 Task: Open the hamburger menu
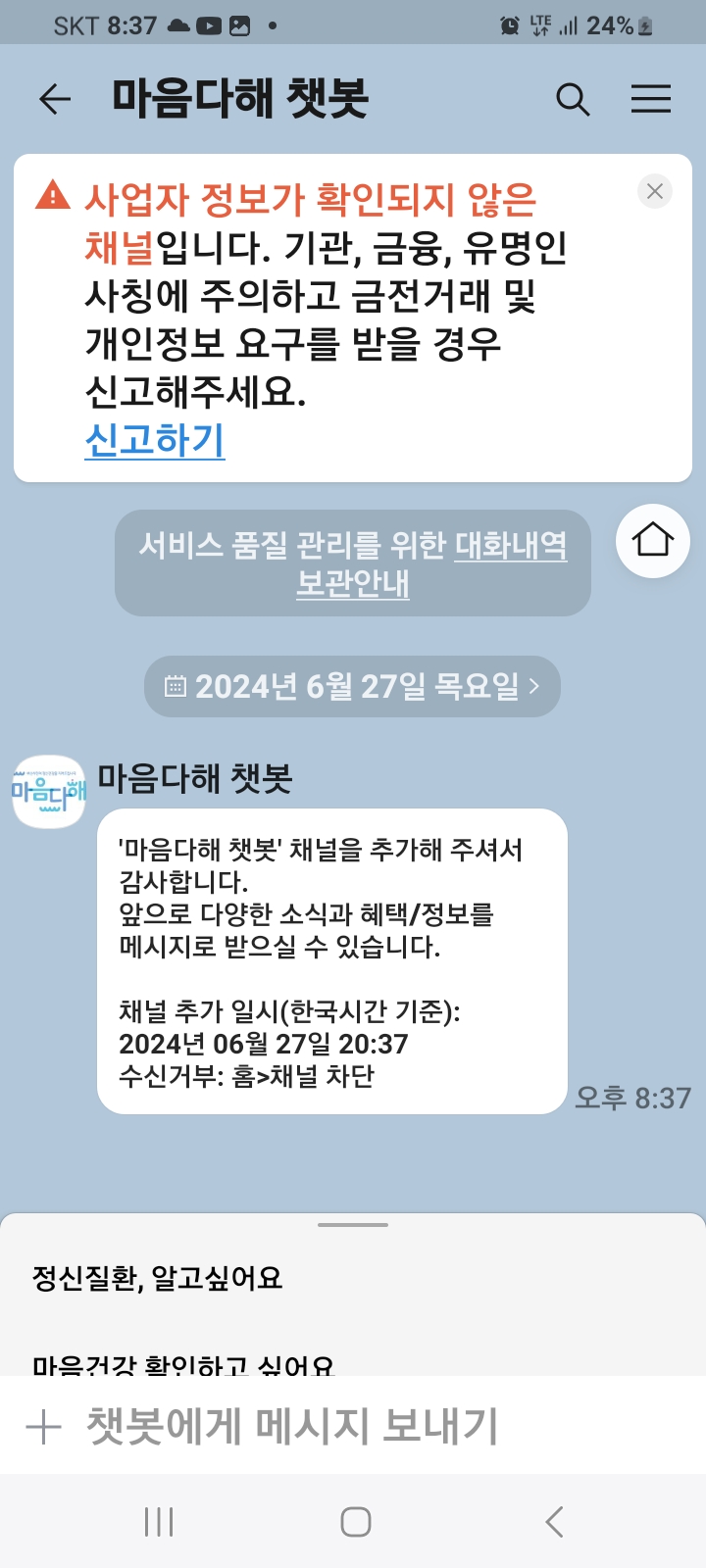coord(650,99)
